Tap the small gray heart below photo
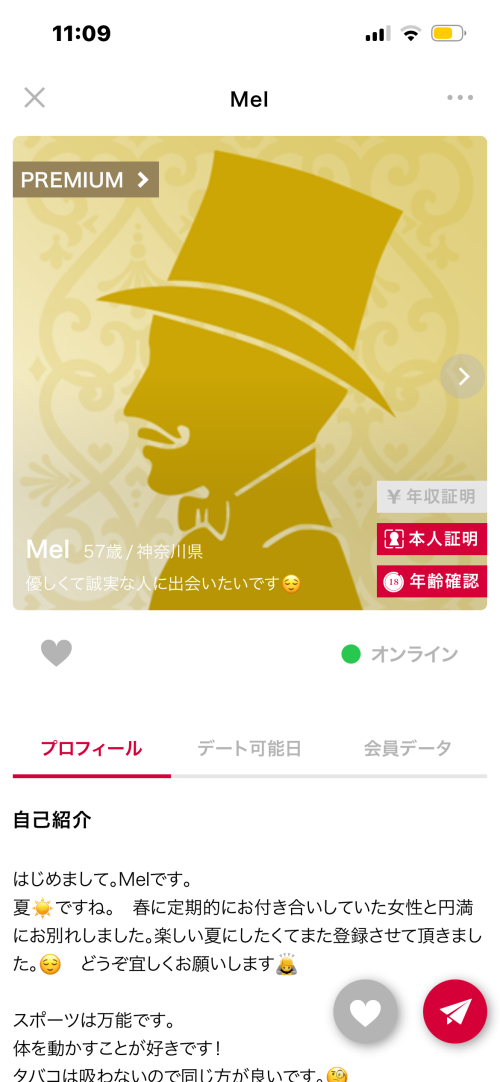The height and width of the screenshot is (1082, 500). (x=57, y=653)
